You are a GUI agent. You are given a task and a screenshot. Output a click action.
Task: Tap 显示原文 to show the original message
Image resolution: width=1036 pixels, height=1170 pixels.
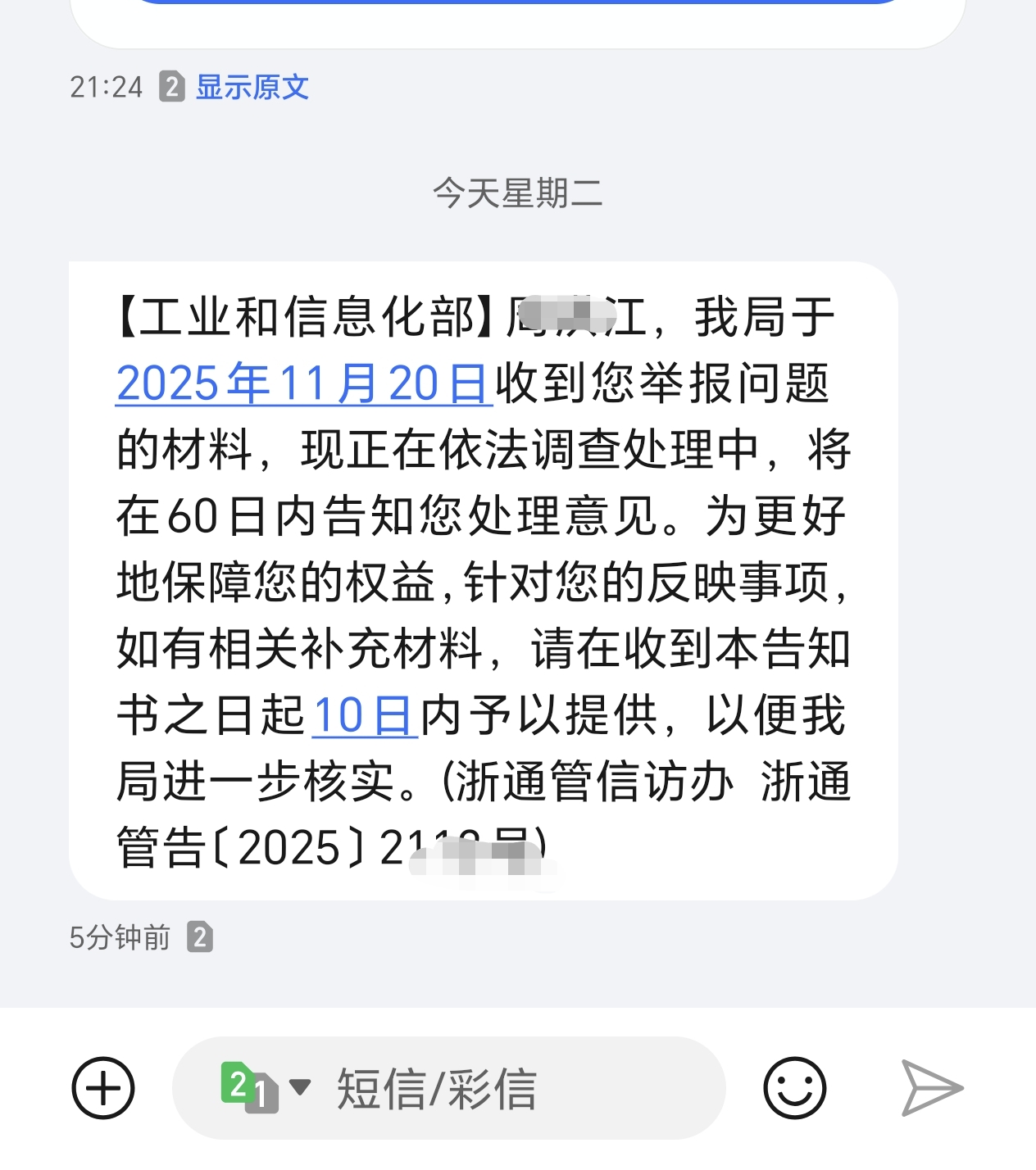[x=251, y=87]
